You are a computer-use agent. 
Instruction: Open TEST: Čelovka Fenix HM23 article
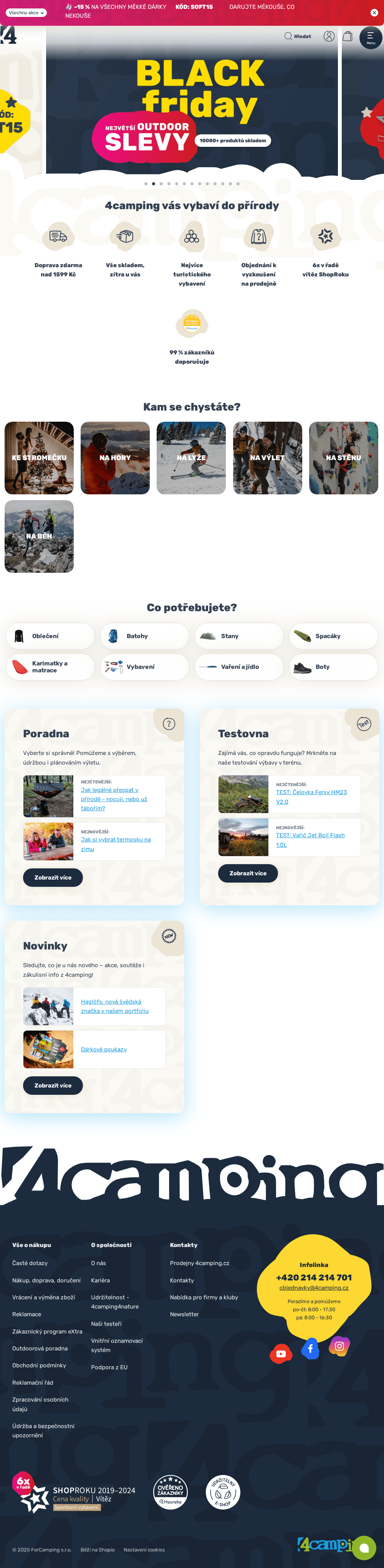tap(311, 797)
